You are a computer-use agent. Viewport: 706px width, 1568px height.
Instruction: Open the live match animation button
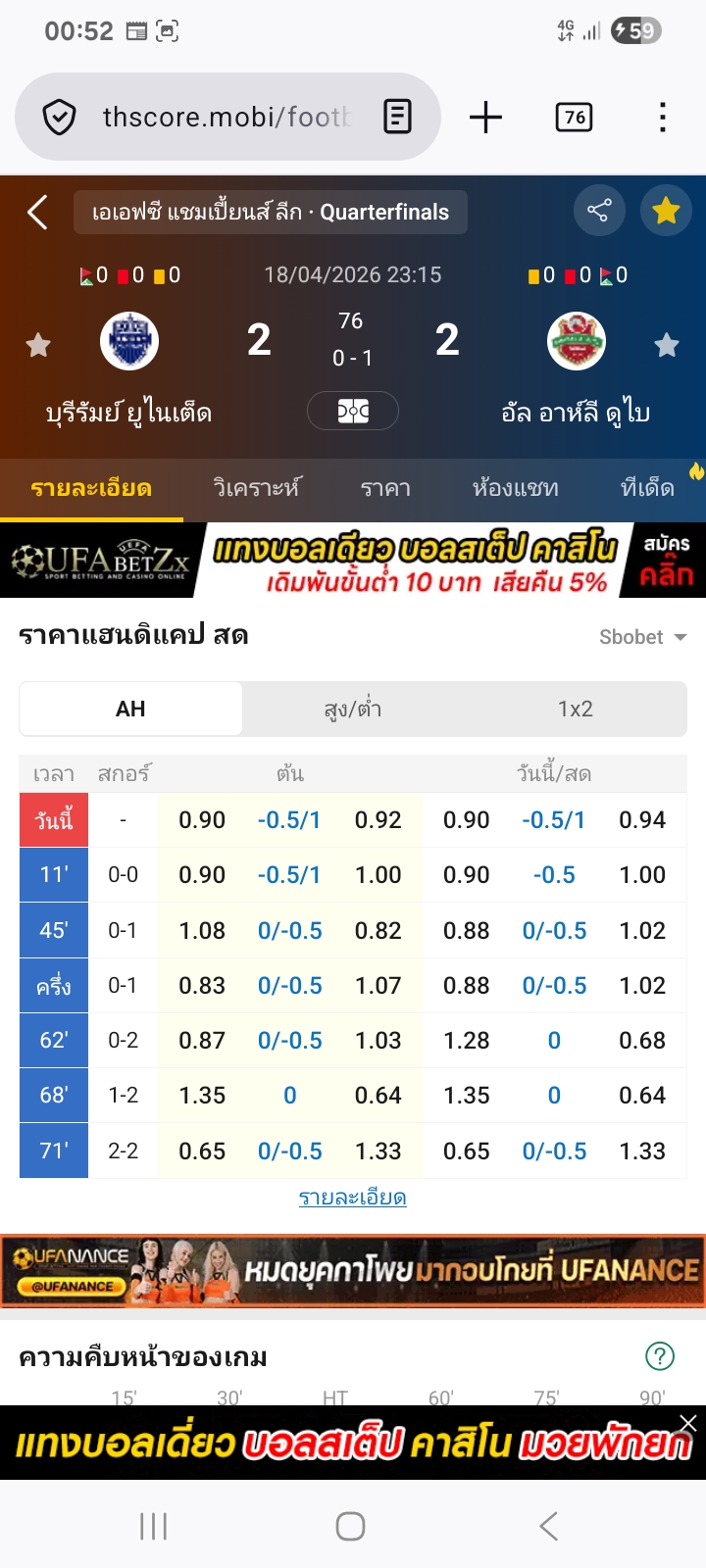coord(353,411)
